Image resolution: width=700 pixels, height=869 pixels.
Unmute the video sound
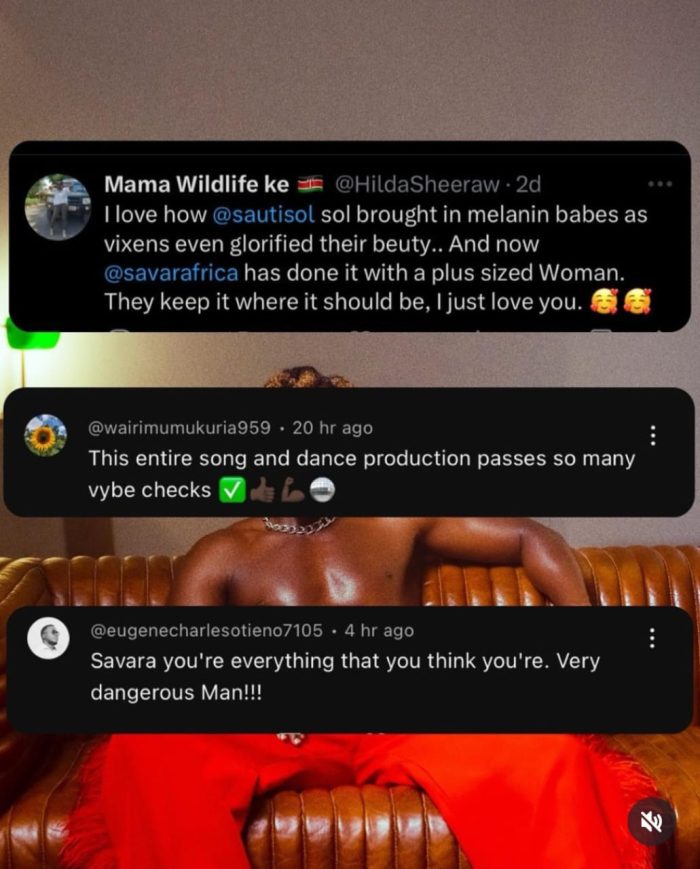click(x=651, y=822)
